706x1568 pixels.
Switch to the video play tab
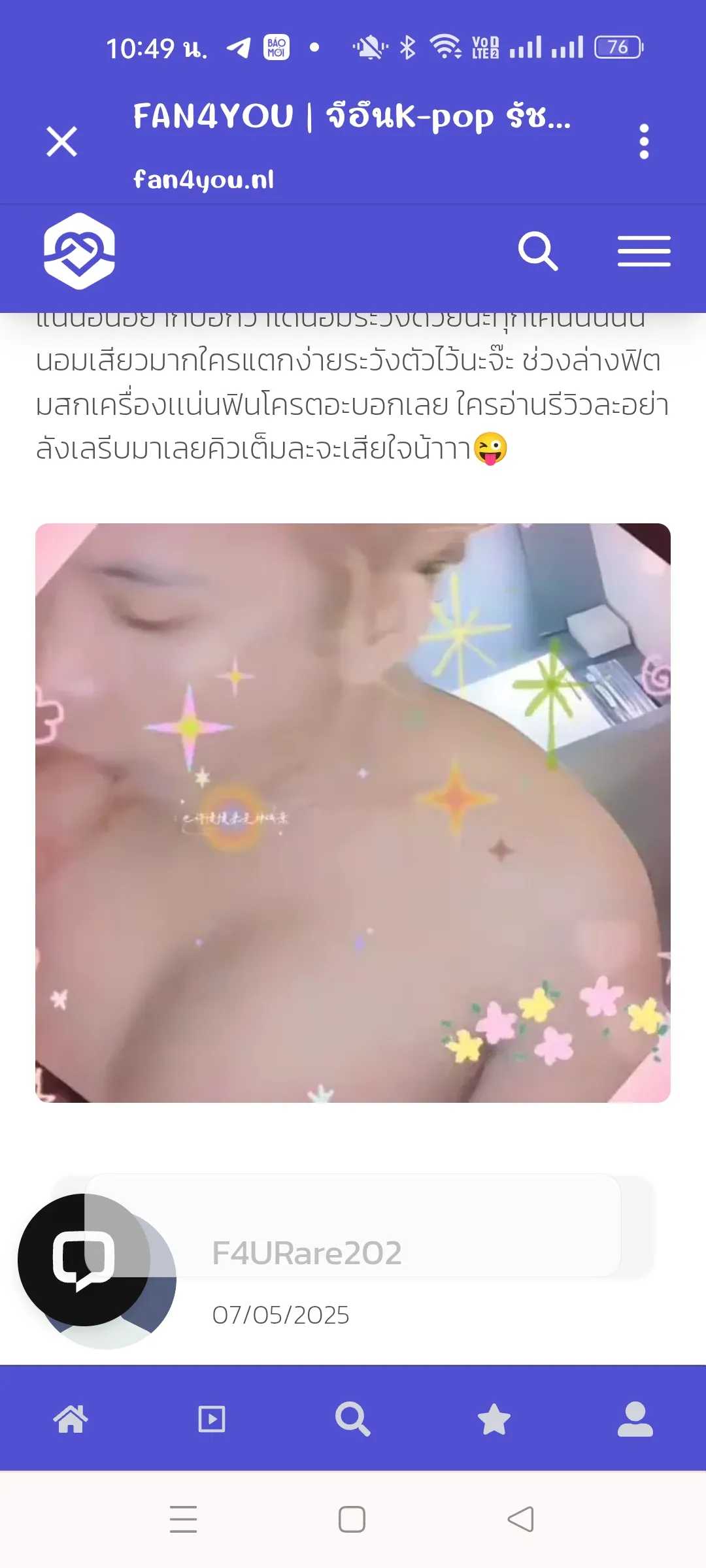point(212,1419)
